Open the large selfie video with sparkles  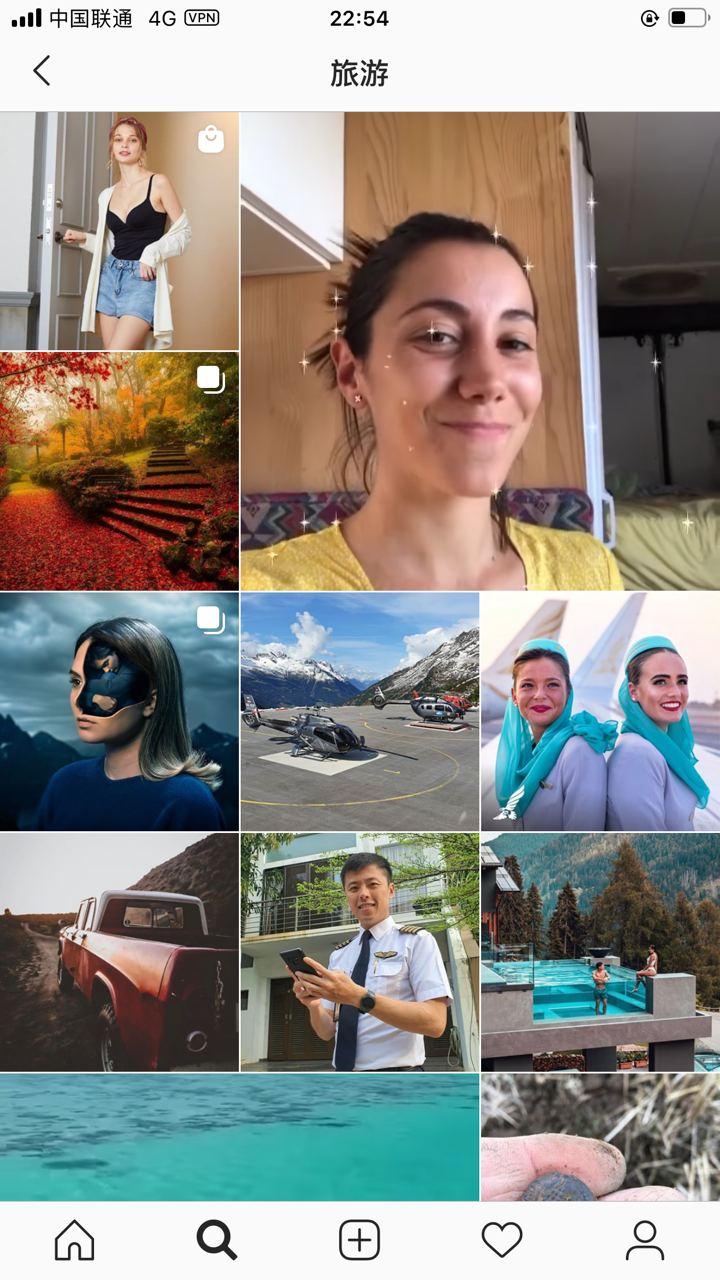click(x=480, y=351)
